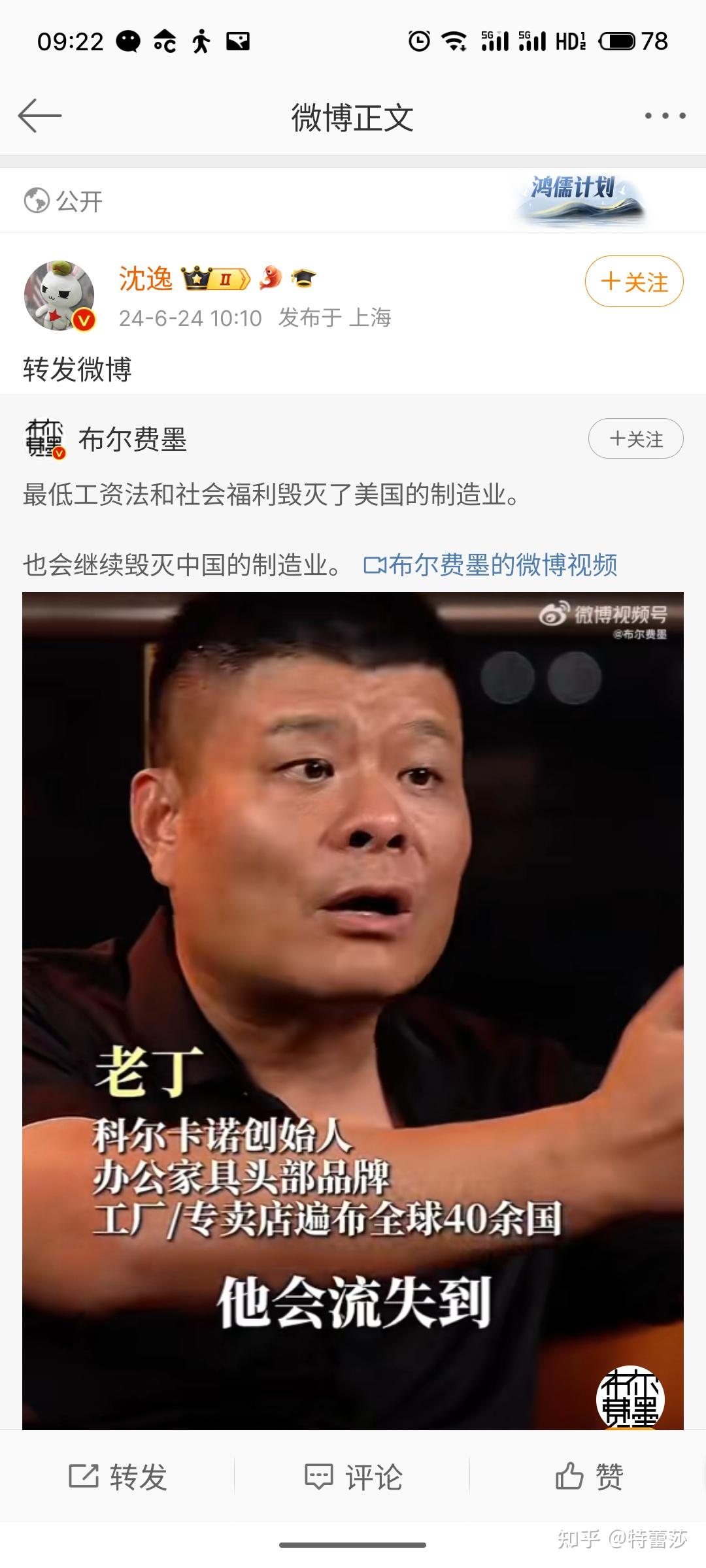
Task: Go back using the top-left arrow
Action: click(x=40, y=116)
